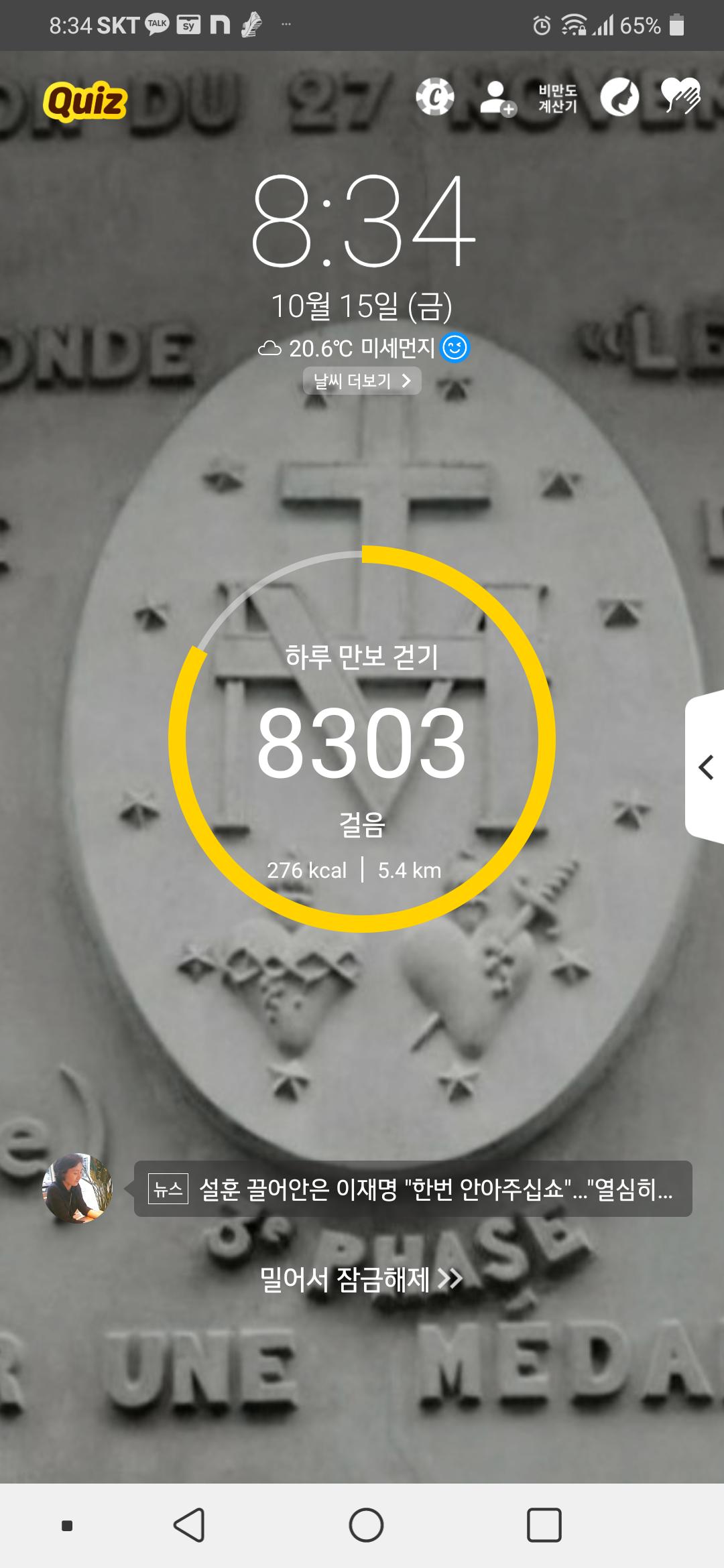Tap the woman profile circle icon
This screenshot has height=1568, width=724.
619,98
